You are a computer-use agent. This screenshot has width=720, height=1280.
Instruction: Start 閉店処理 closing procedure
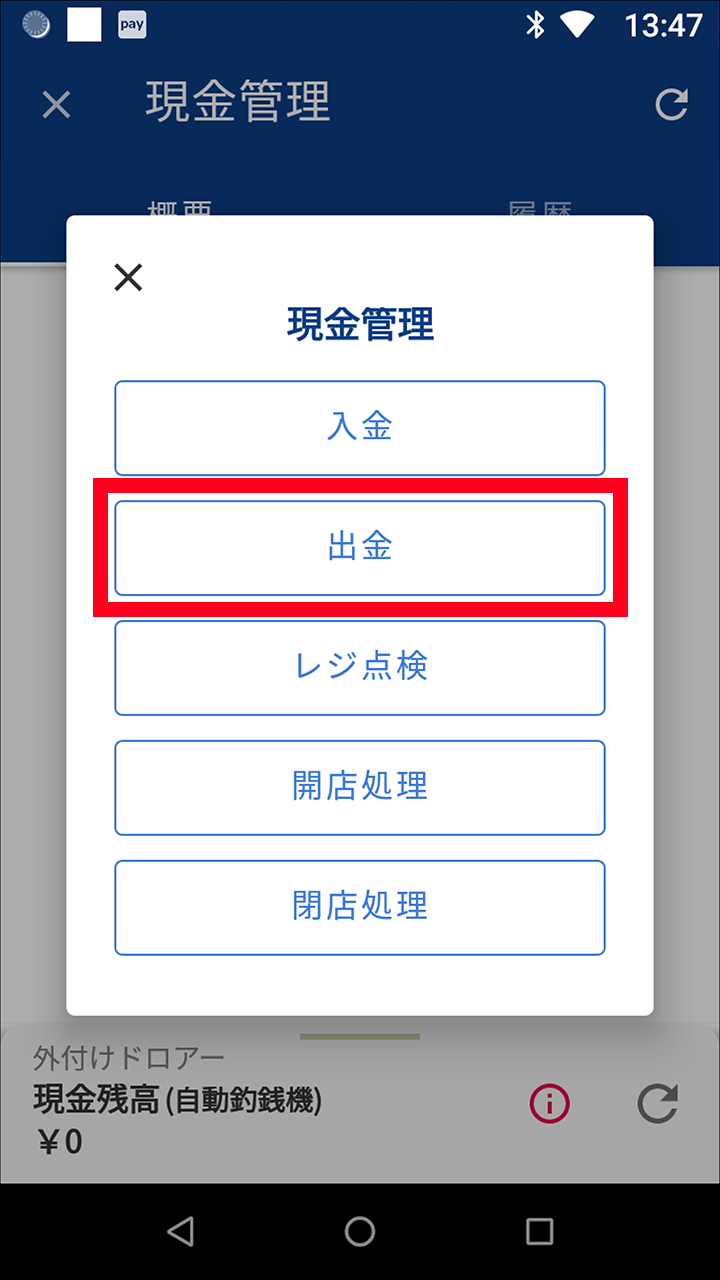[360, 907]
